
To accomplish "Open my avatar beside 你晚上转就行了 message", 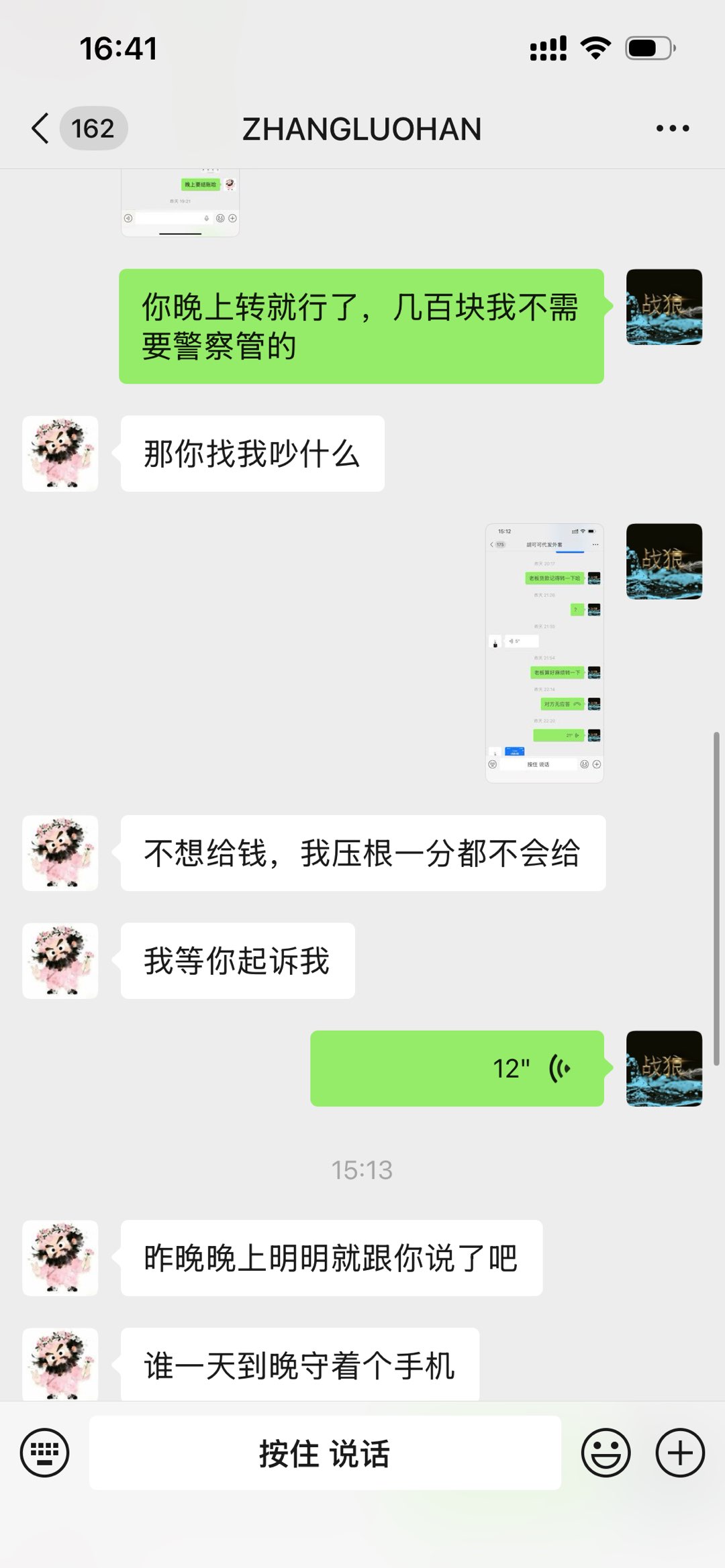I will click(x=664, y=307).
